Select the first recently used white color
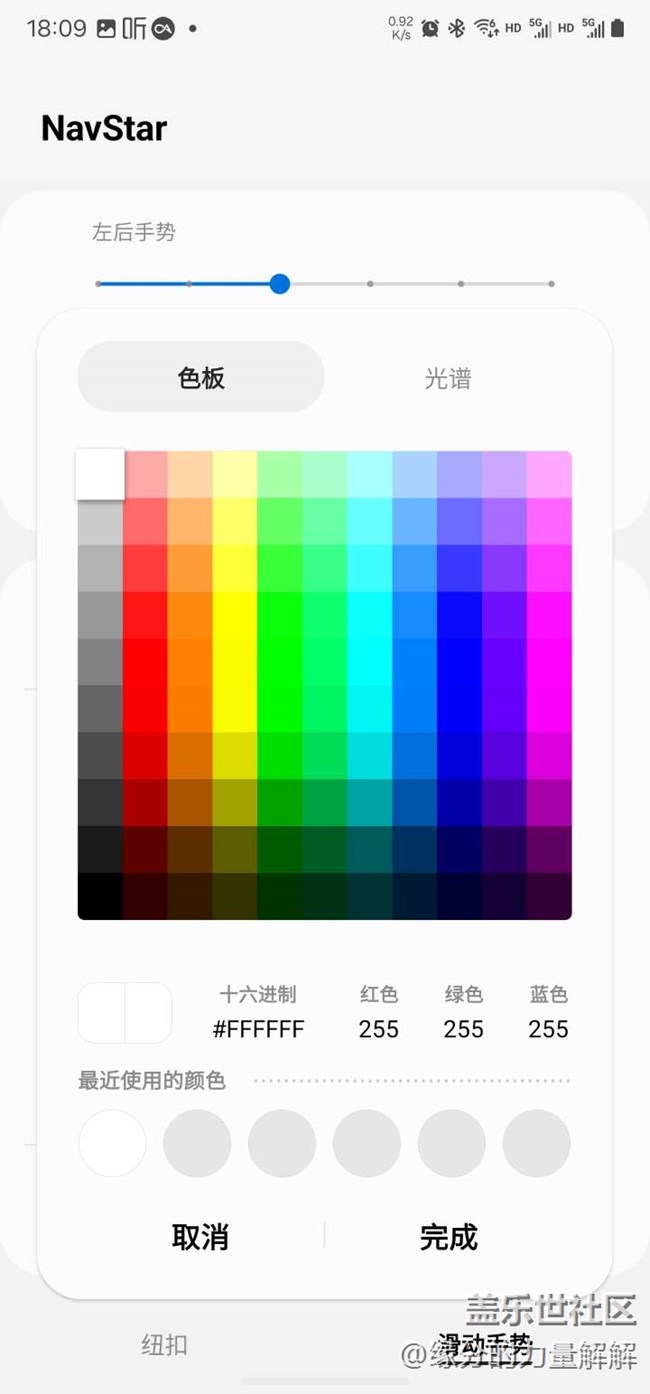Image resolution: width=650 pixels, height=1394 pixels. (x=112, y=1143)
